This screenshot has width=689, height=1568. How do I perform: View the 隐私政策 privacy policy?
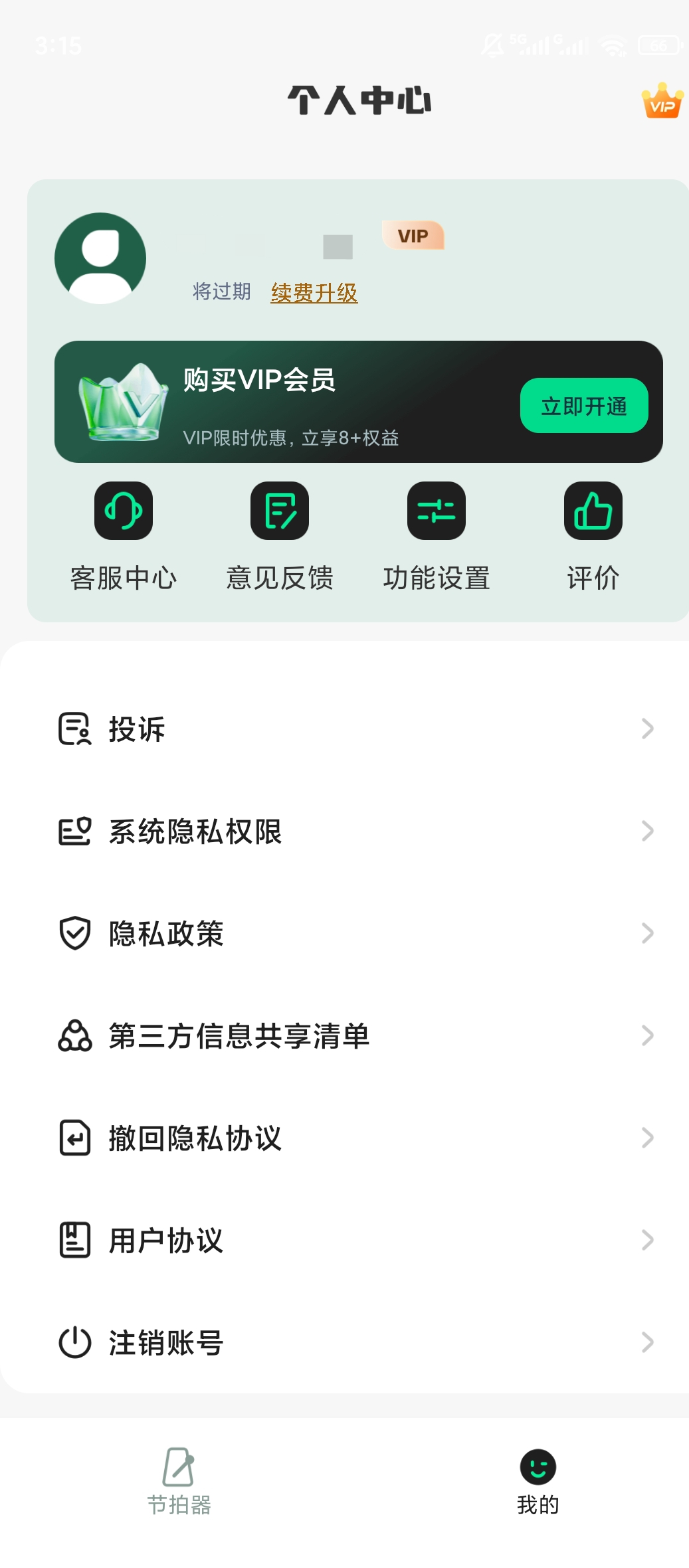(x=344, y=933)
